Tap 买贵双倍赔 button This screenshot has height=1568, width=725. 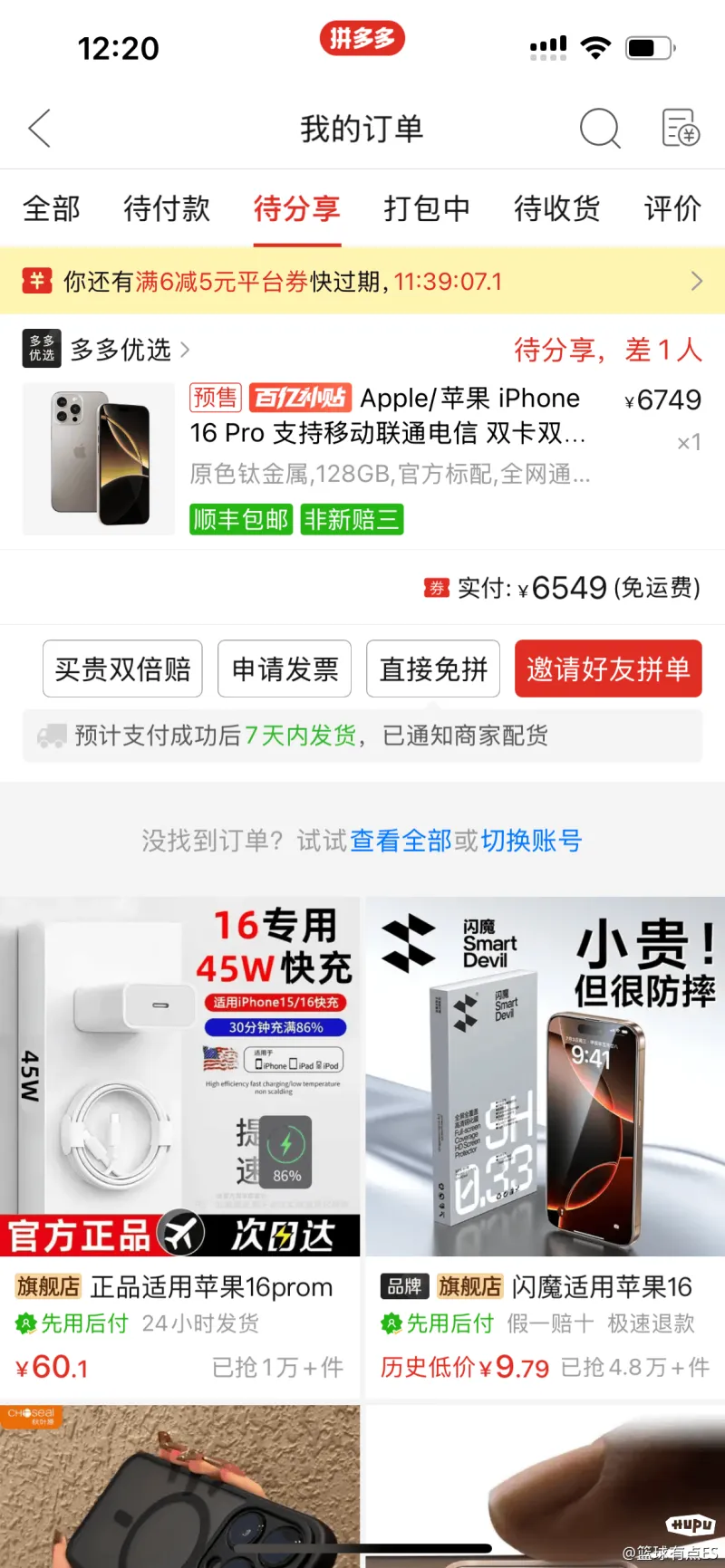[x=122, y=669]
